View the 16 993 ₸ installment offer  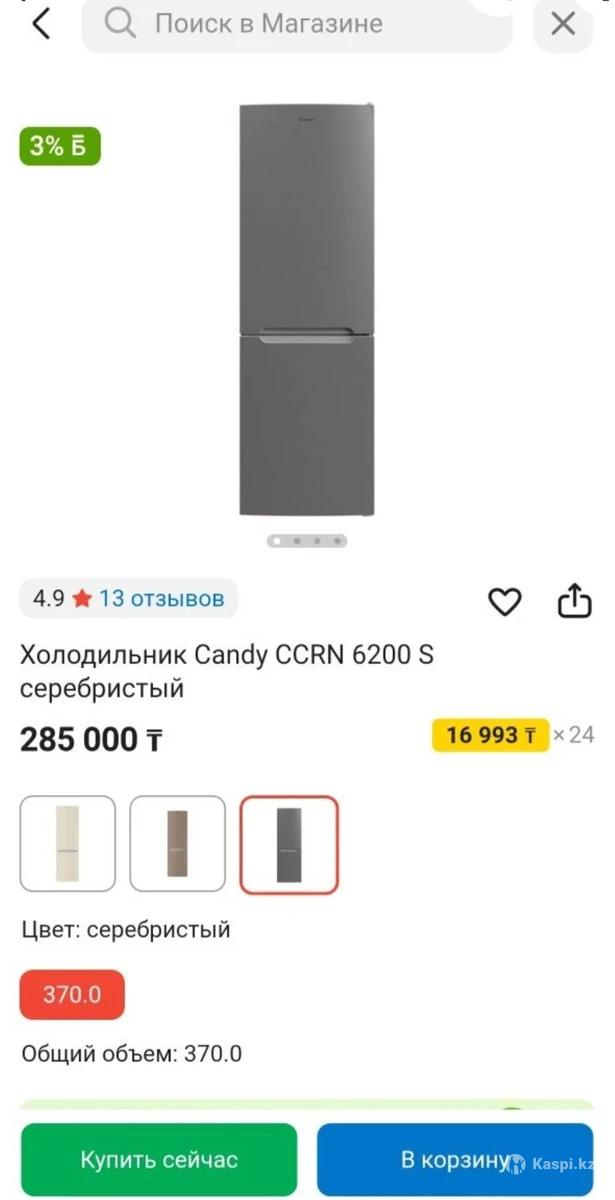[x=490, y=736]
